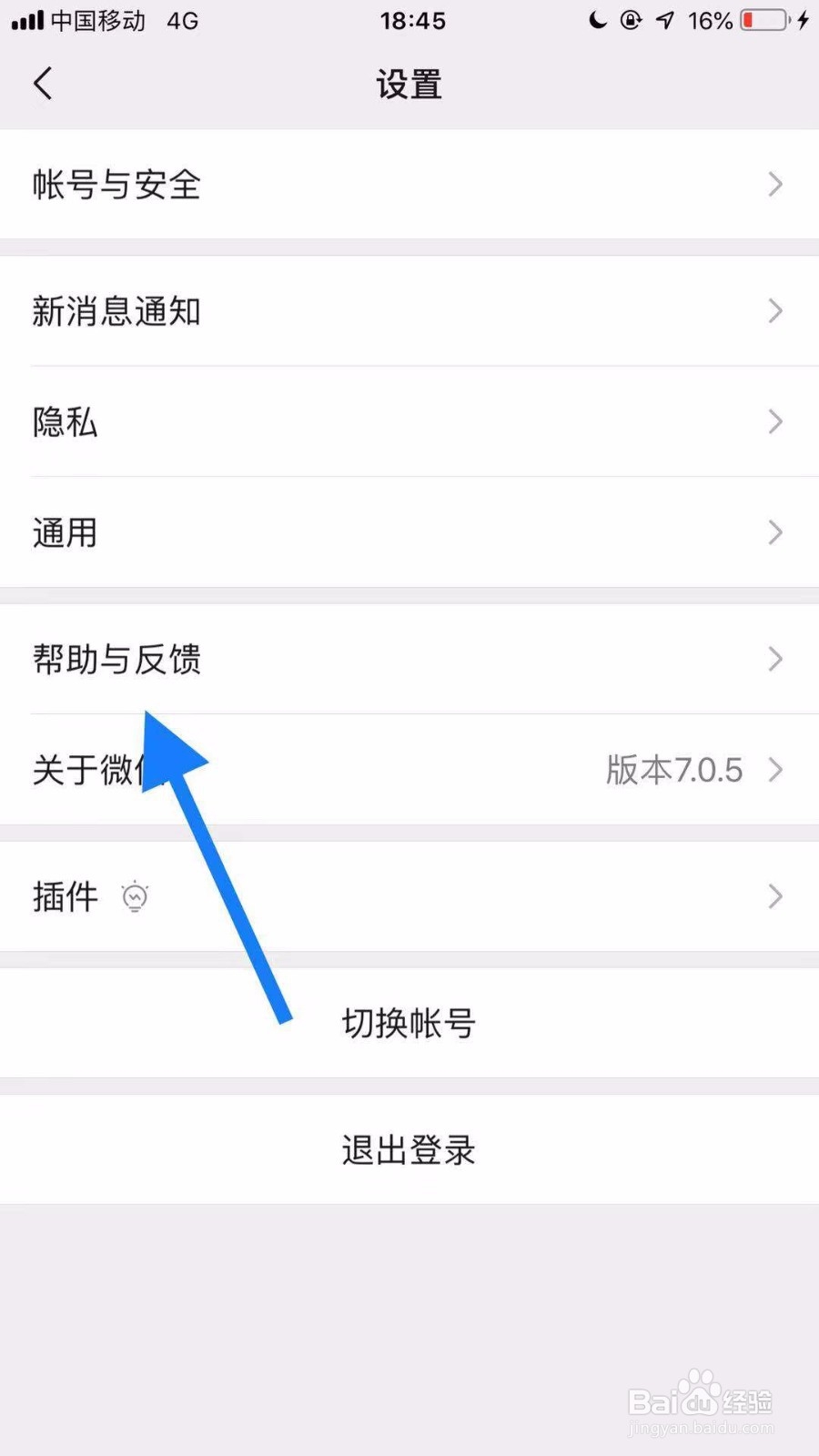The image size is (819, 1456).
Task: Tap the 18:45 clock in status bar
Action: point(412,20)
